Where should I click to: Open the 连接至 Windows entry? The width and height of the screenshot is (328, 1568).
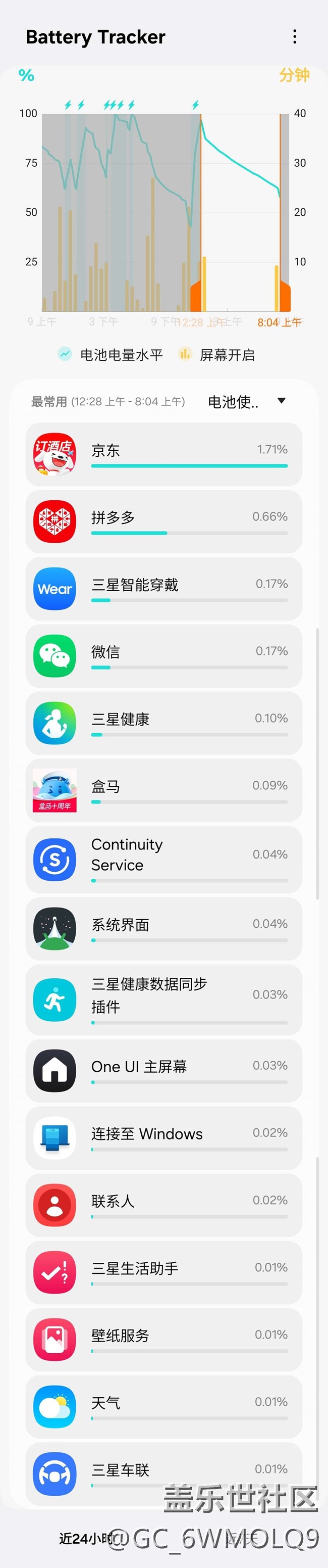coord(164,1137)
